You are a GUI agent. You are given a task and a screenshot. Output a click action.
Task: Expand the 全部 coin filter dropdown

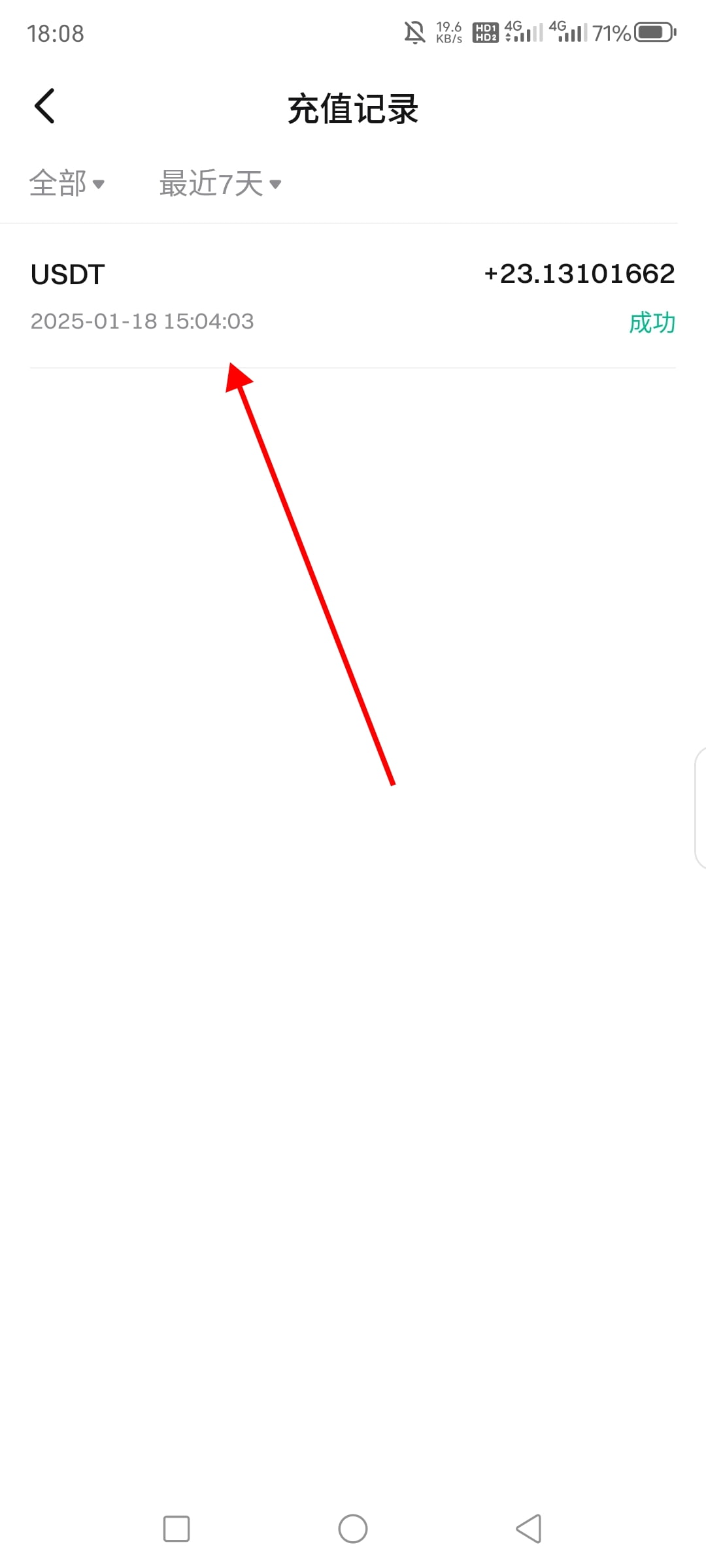67,184
